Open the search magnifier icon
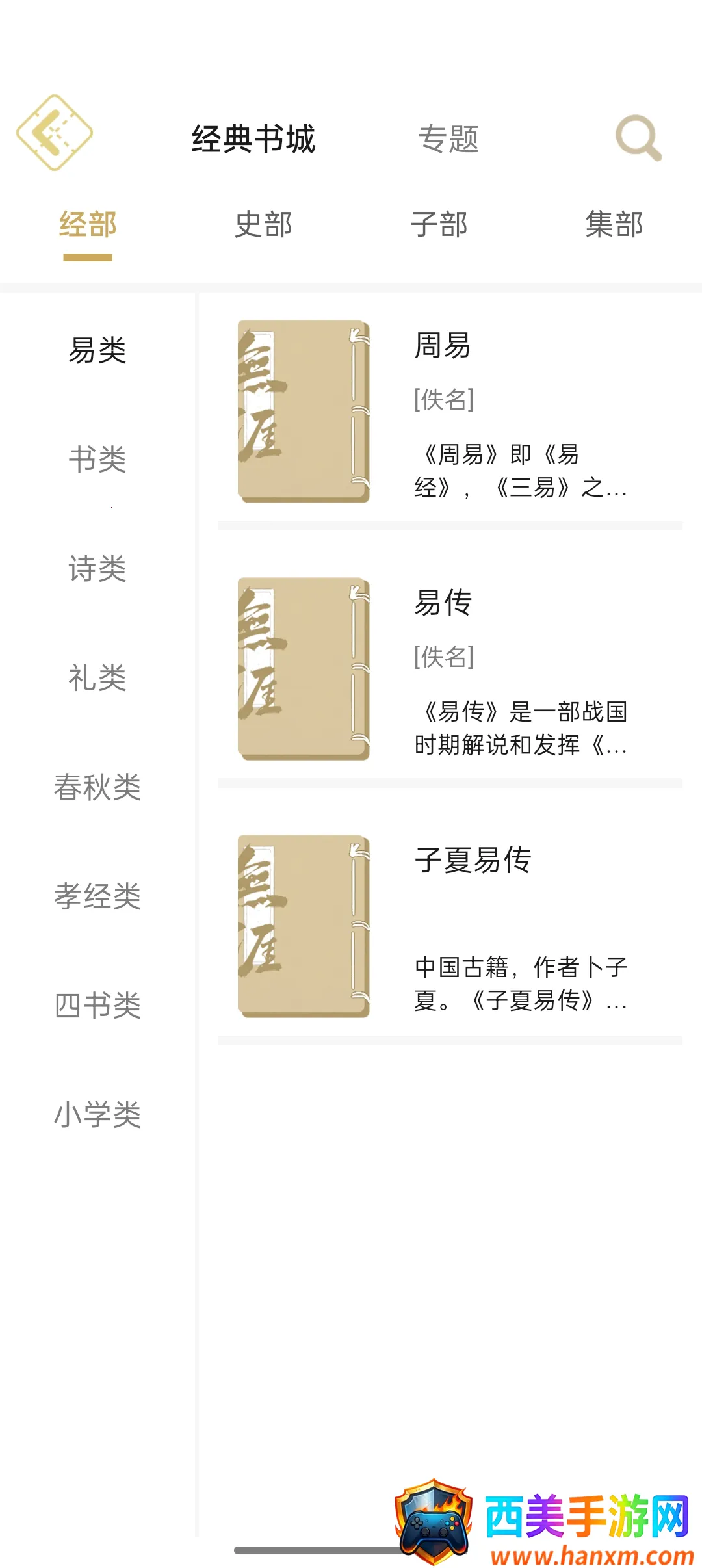The image size is (702, 1568). click(x=638, y=137)
